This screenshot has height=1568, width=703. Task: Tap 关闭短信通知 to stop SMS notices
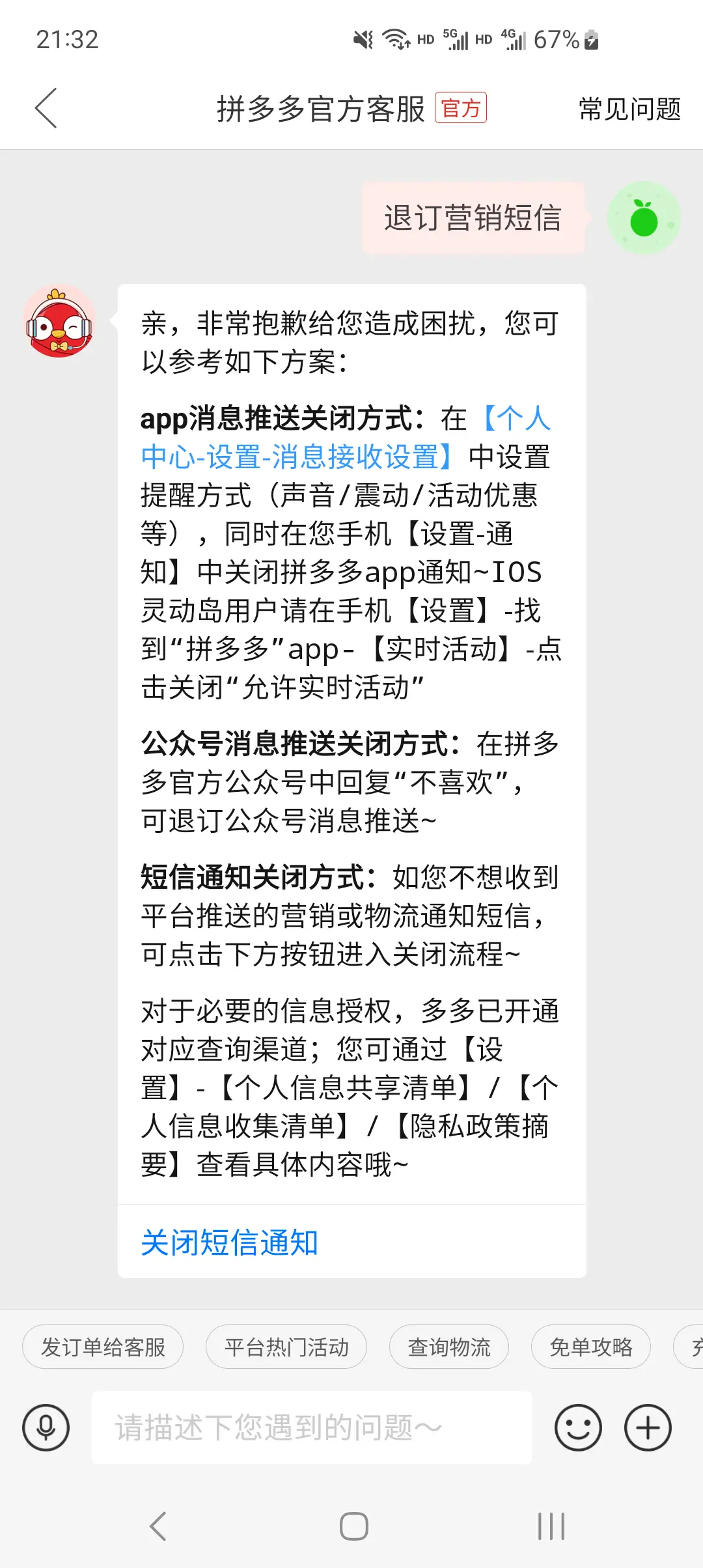click(x=230, y=1242)
